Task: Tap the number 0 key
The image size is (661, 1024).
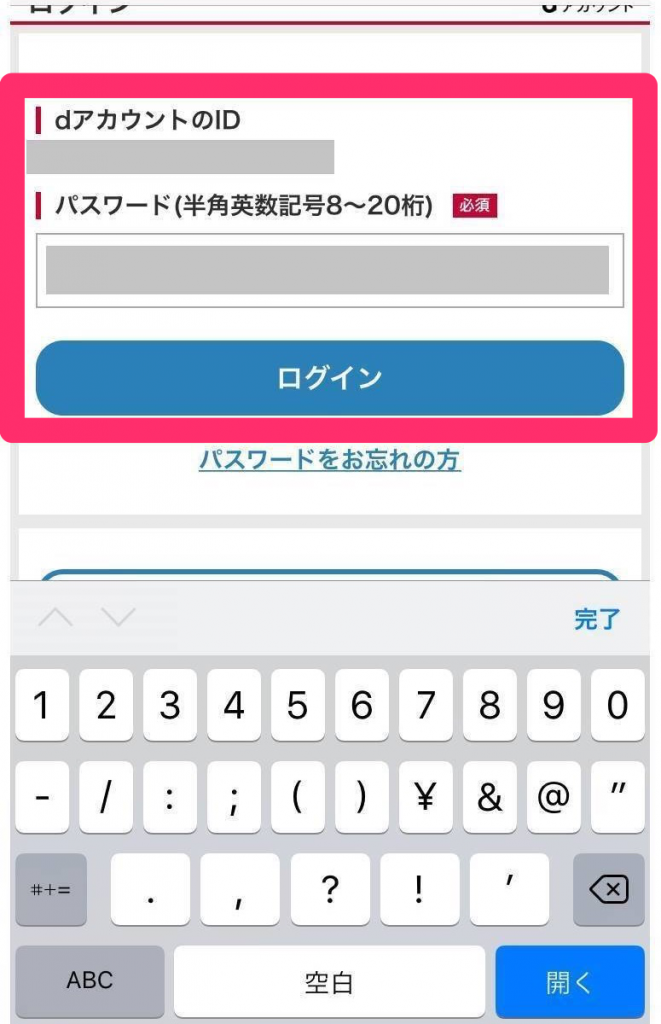Action: [x=617, y=706]
